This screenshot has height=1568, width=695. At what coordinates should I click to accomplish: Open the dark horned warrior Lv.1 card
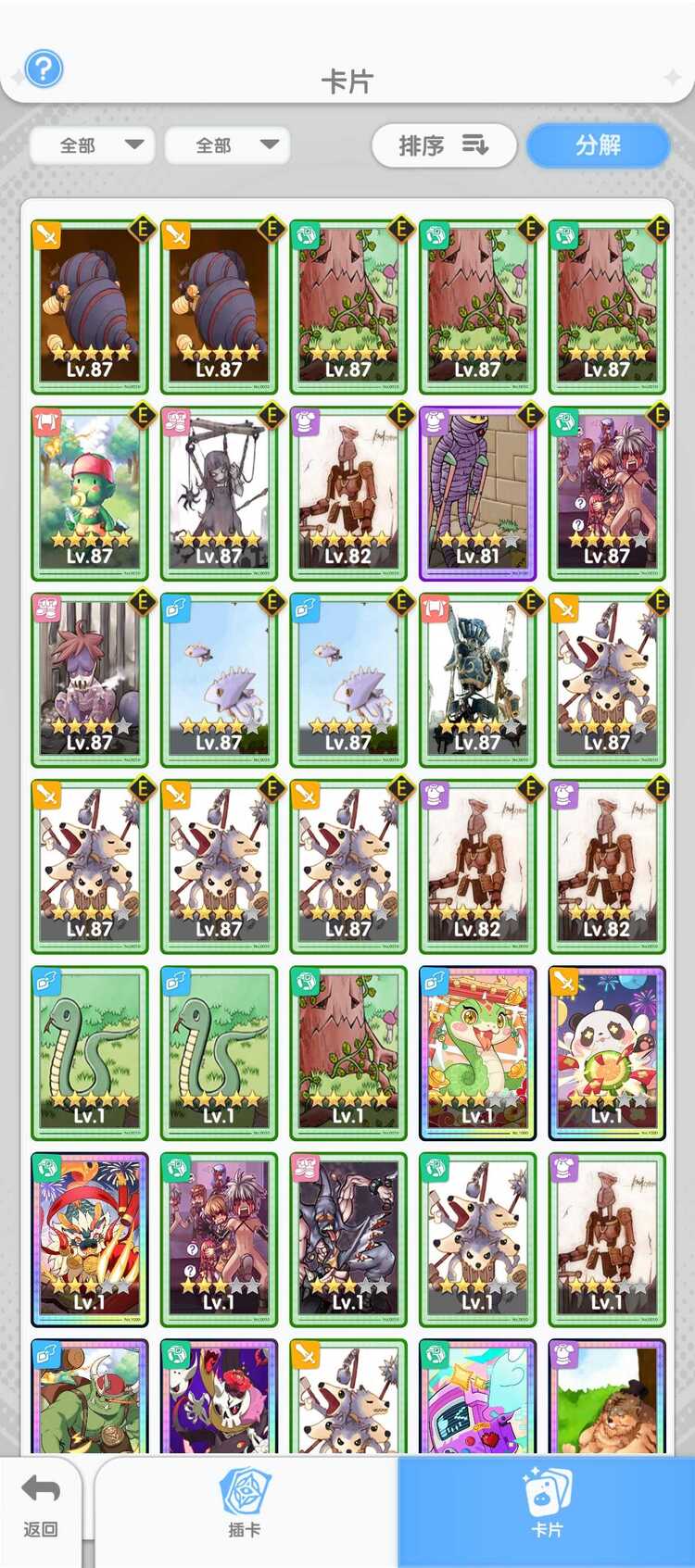click(347, 1239)
